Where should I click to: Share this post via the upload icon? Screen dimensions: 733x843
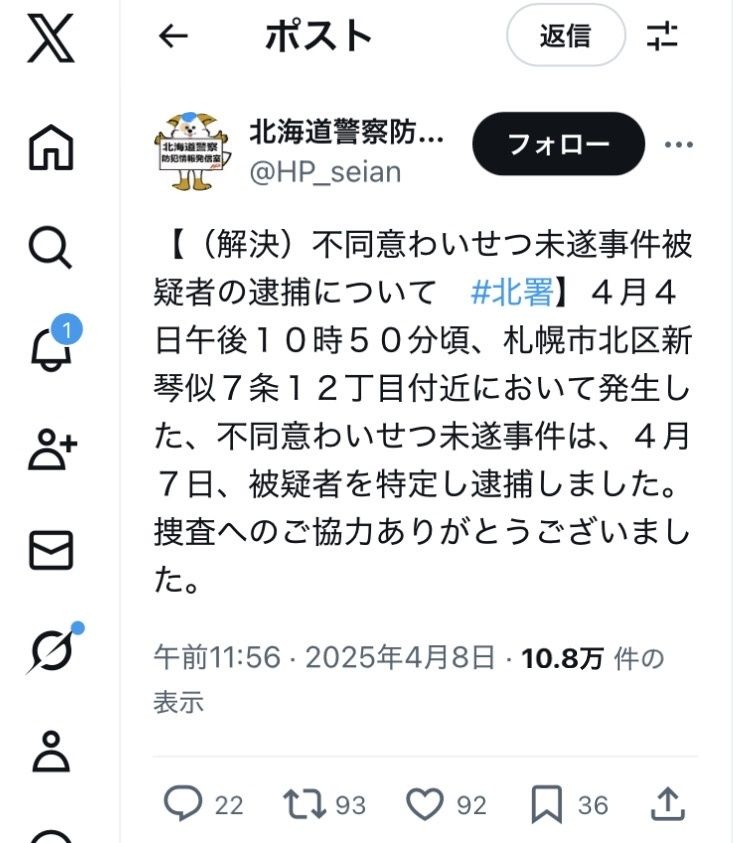(x=668, y=803)
